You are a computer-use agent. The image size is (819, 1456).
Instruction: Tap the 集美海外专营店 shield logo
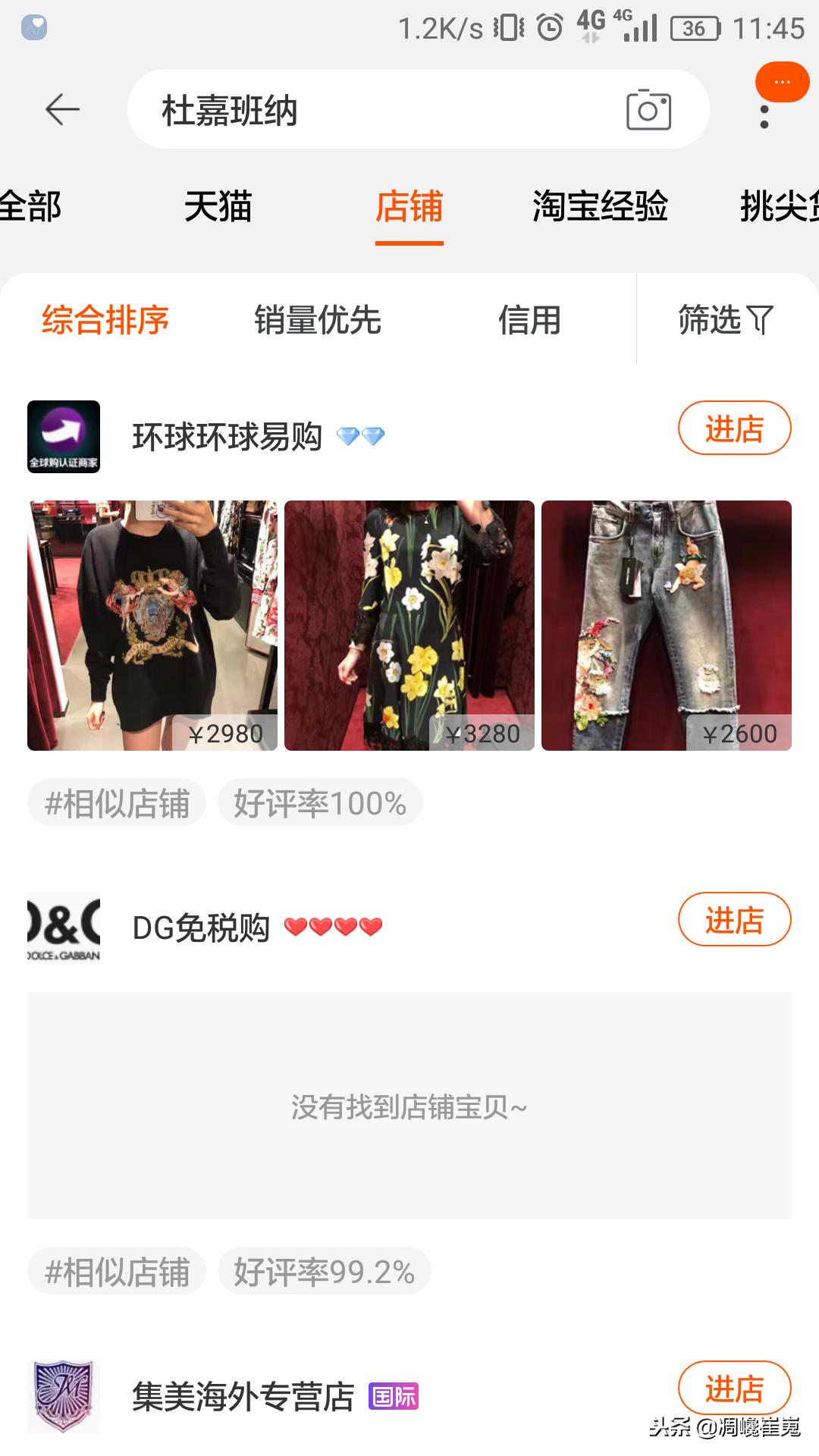coord(64,1398)
